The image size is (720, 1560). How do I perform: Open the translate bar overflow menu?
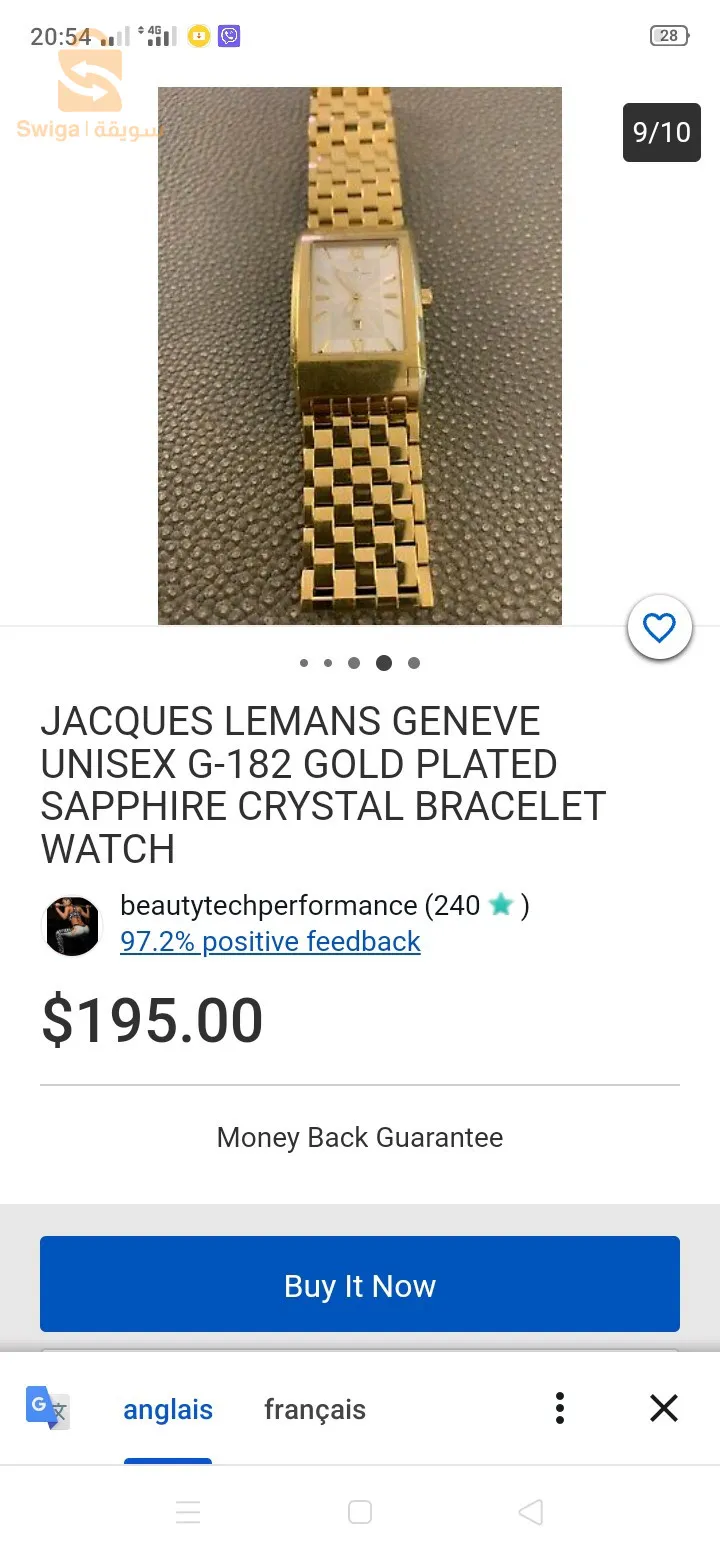pos(560,1408)
